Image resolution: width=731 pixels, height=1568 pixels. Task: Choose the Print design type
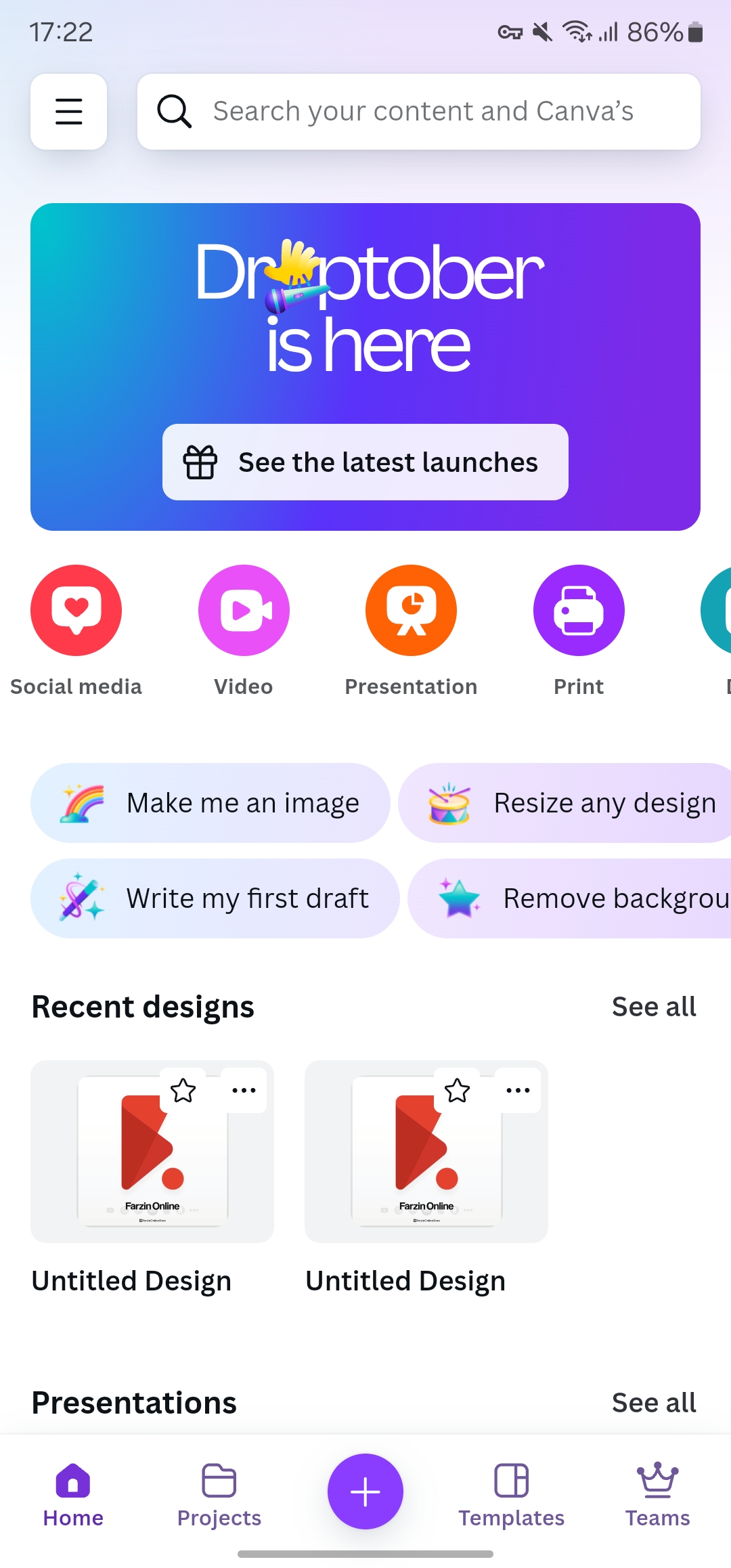point(579,630)
